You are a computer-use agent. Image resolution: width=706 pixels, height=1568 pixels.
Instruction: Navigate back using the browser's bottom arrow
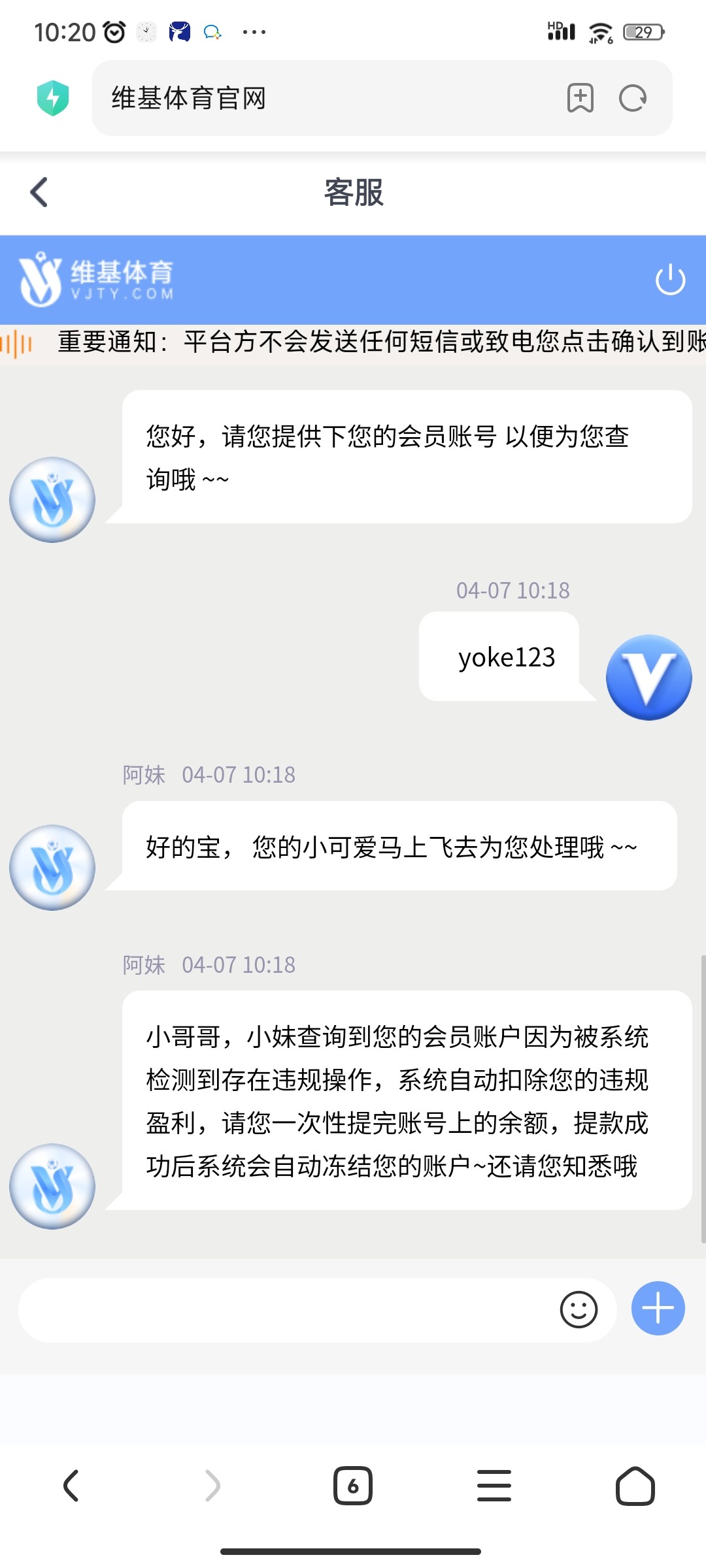pos(71,1486)
